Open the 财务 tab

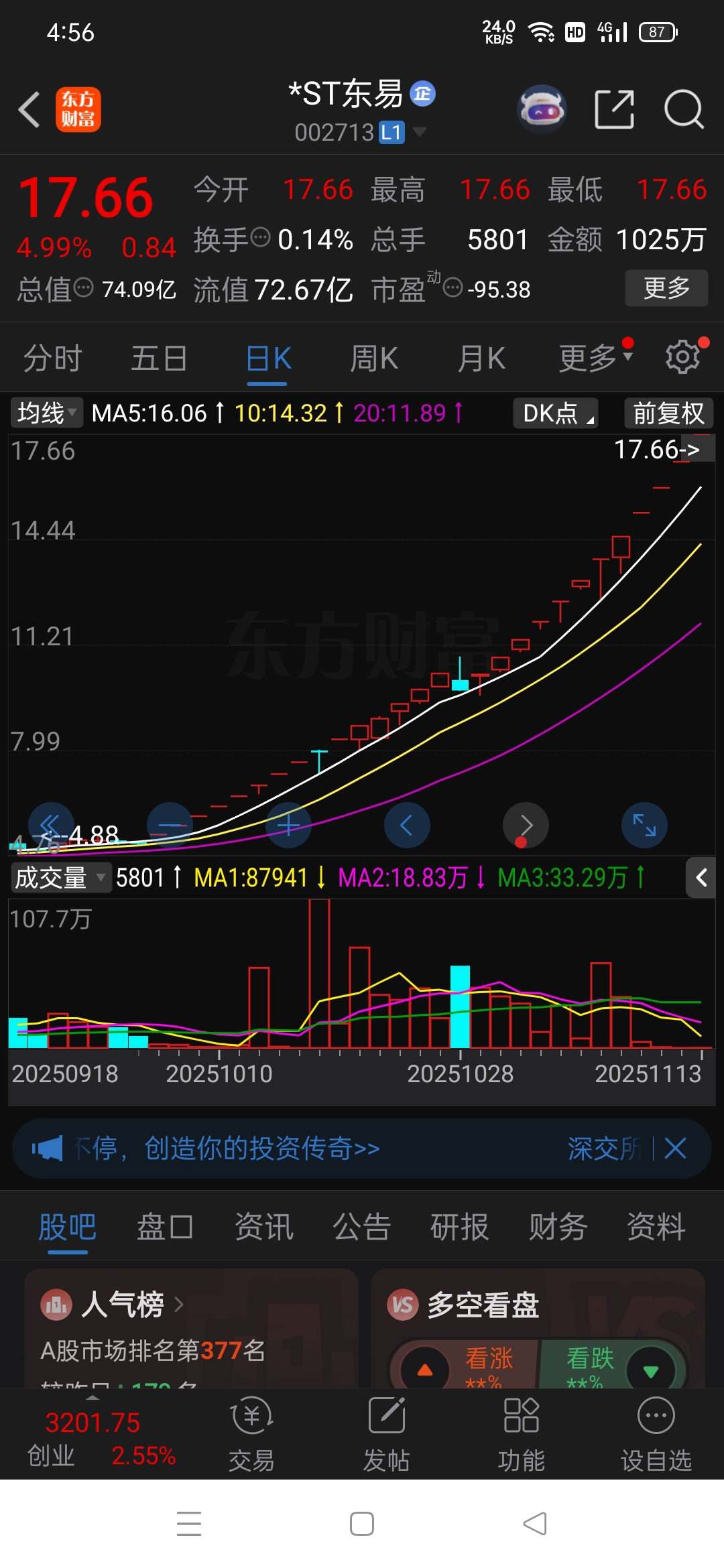pos(558,1227)
